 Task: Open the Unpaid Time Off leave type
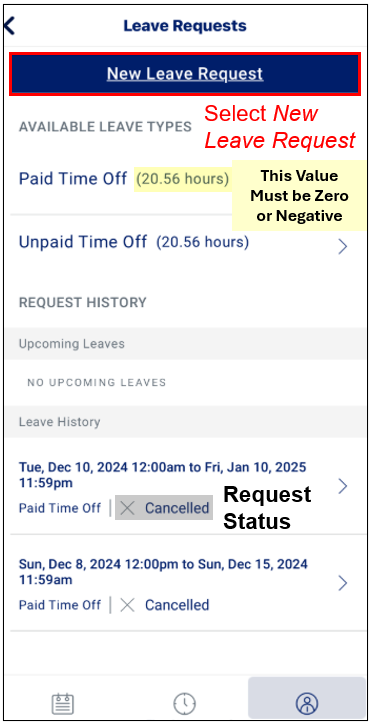click(x=186, y=246)
